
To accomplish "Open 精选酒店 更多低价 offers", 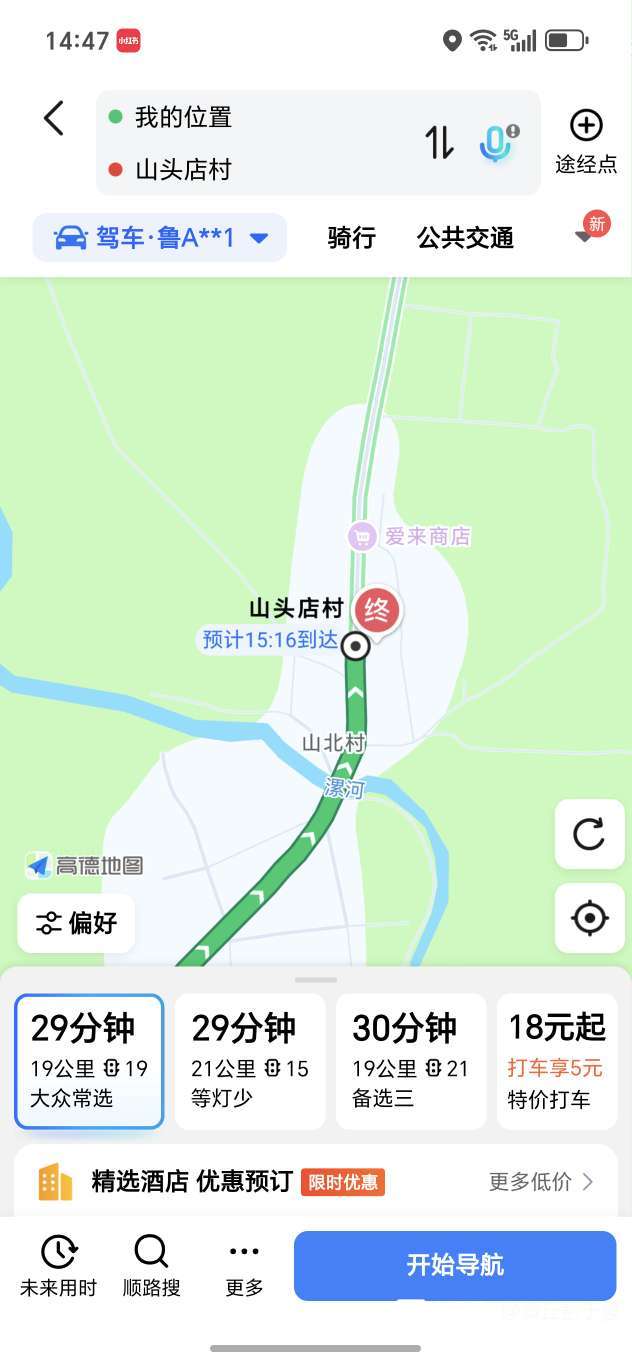I will point(541,1182).
